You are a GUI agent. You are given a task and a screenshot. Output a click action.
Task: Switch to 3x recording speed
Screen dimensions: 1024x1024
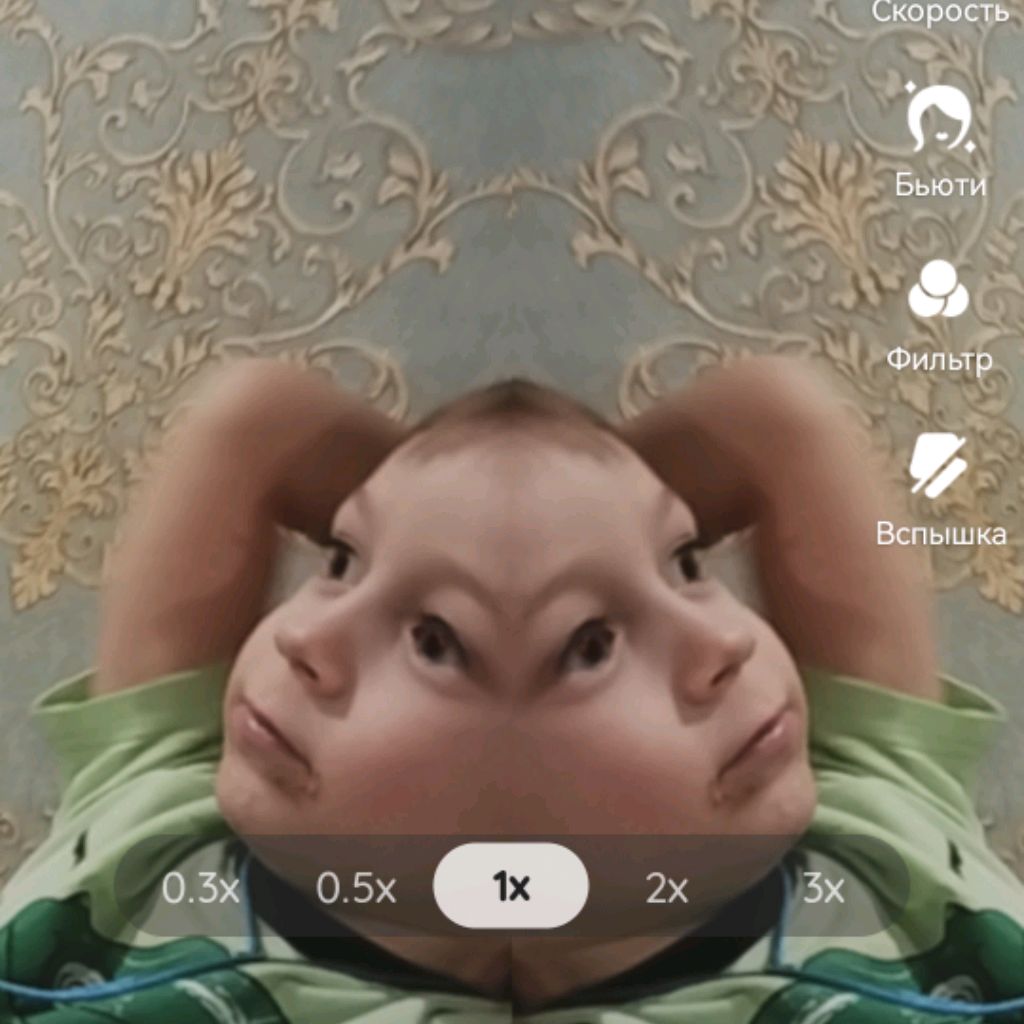point(823,888)
